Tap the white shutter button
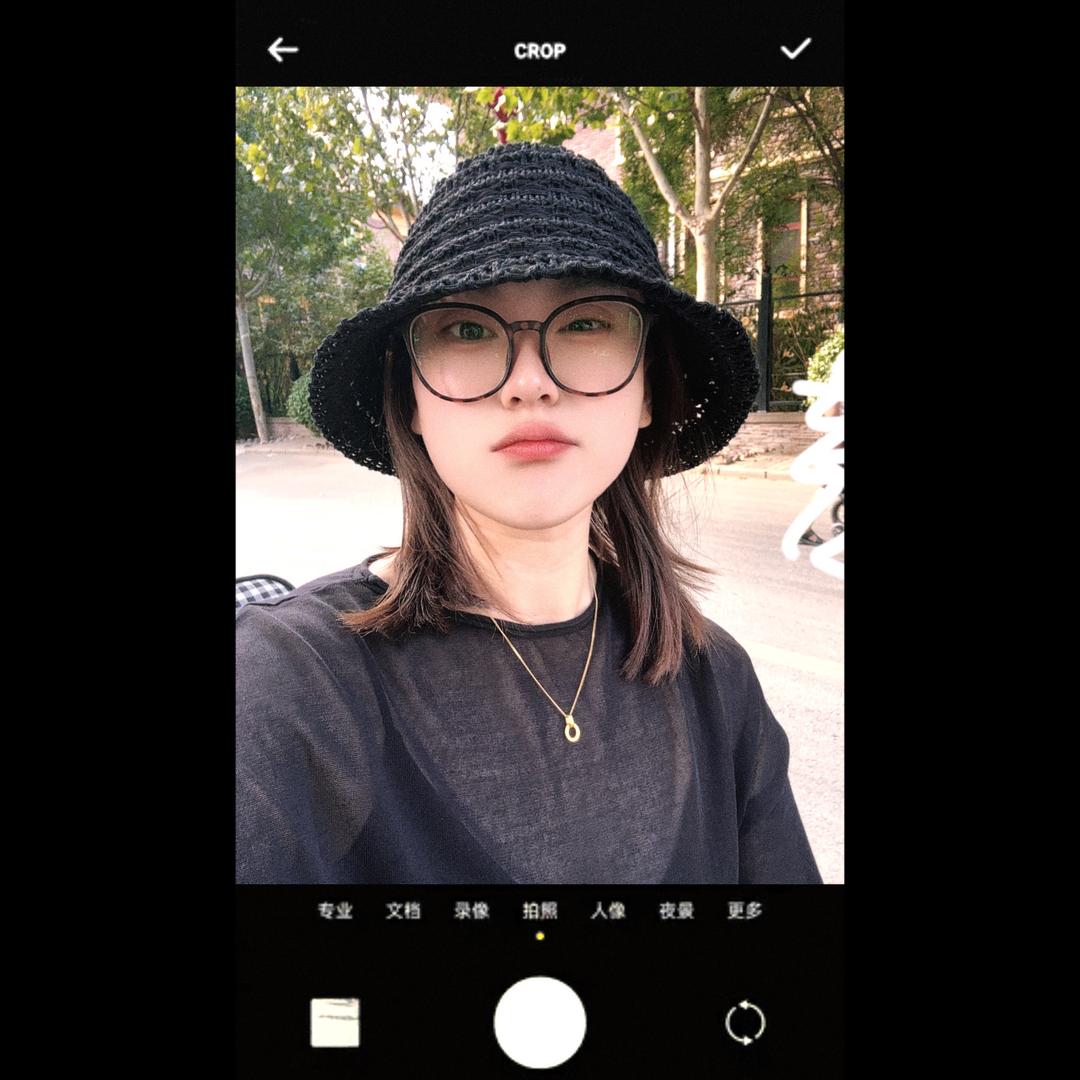The width and height of the screenshot is (1080, 1080). pyautogui.click(x=540, y=1022)
